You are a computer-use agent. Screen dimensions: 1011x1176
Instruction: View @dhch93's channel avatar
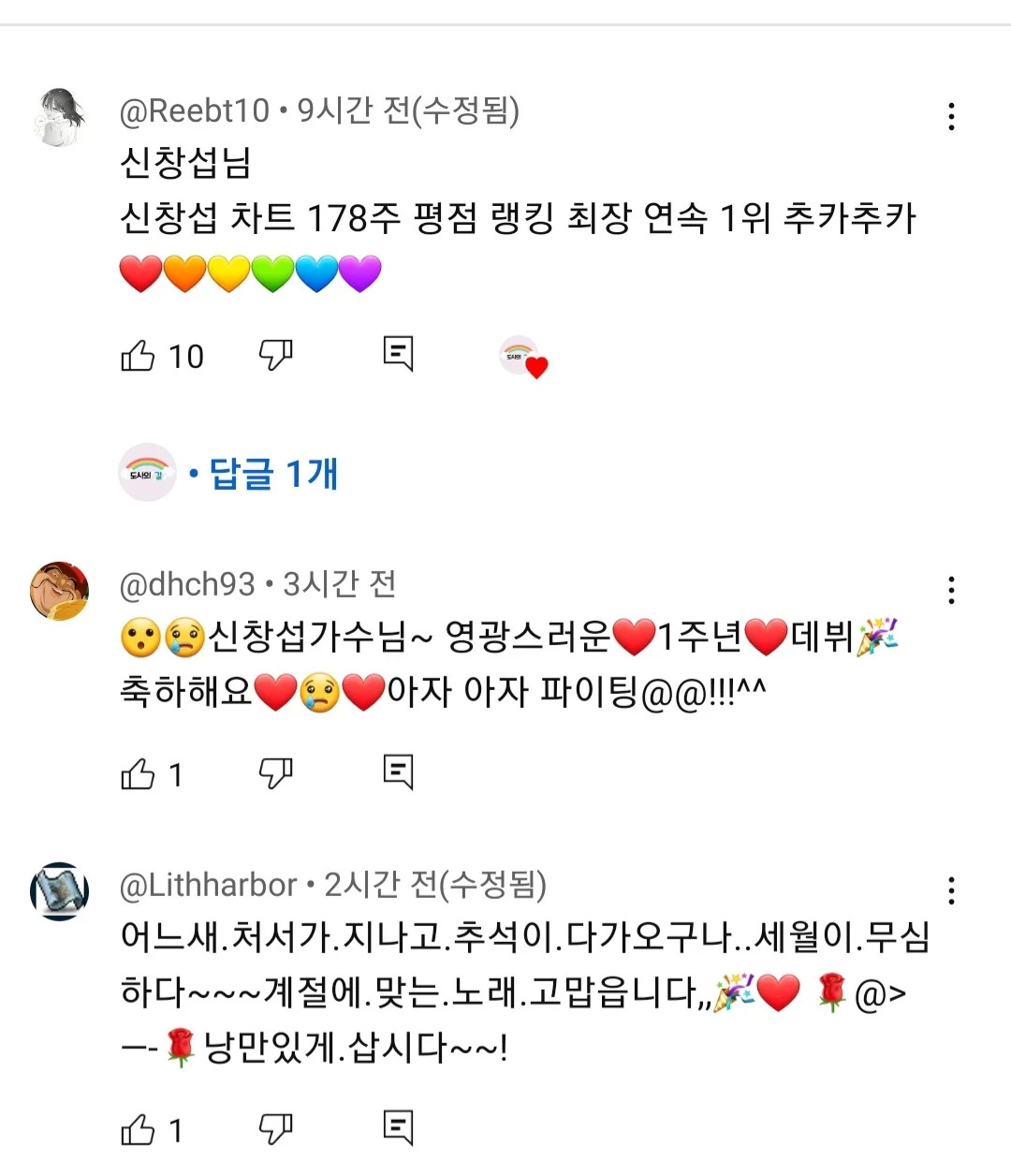60,592
